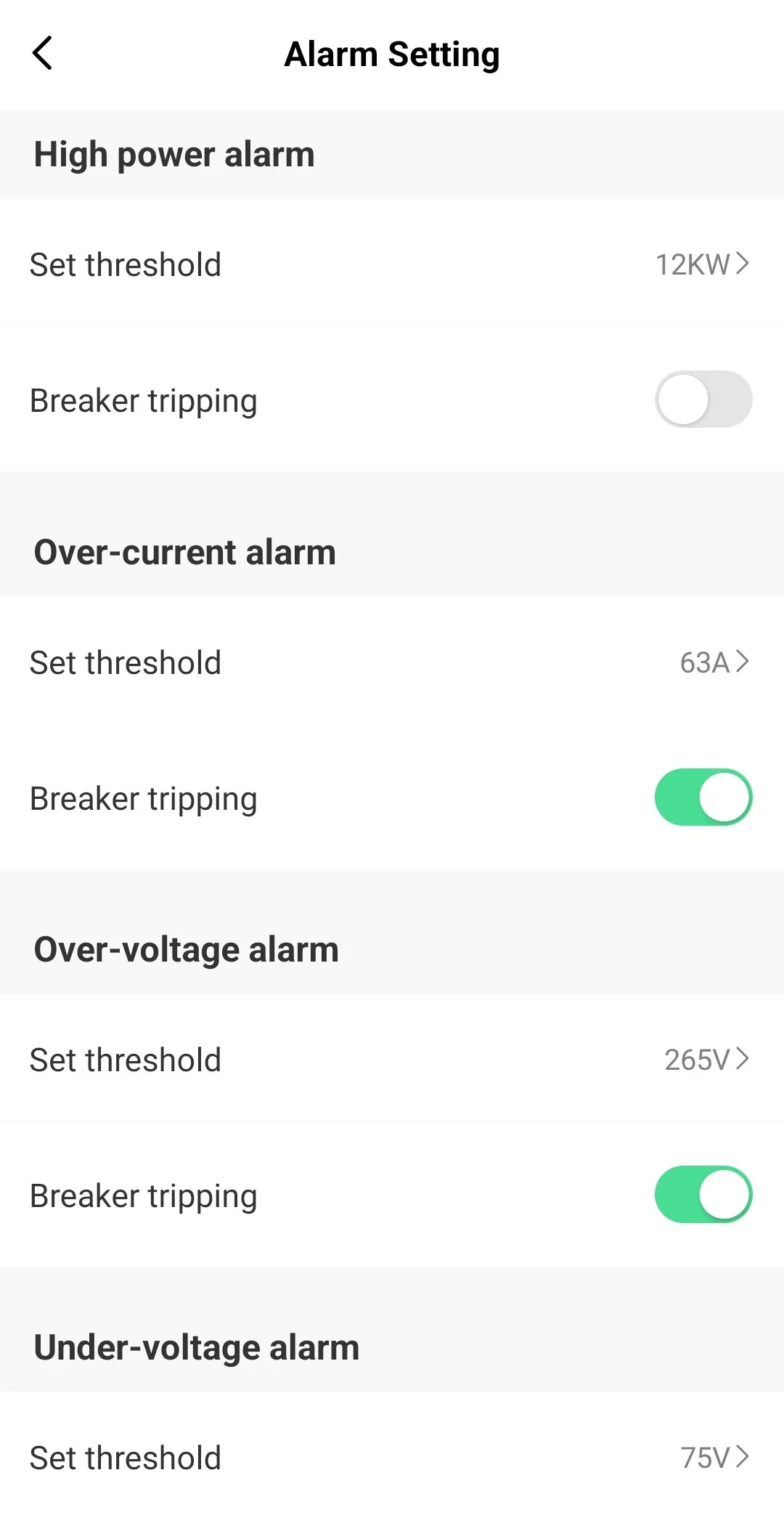This screenshot has height=1523, width=784.
Task: Enable Breaker tripping for high power alarm
Action: (x=703, y=399)
